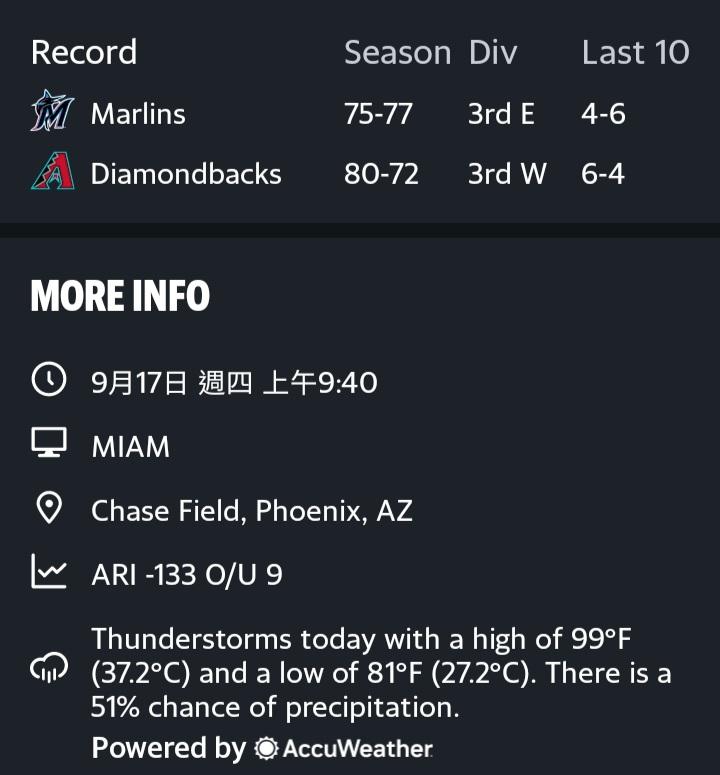Open the Powered by AccuWeather link
Screen dimensions: 720x775
pyautogui.click(x=262, y=748)
